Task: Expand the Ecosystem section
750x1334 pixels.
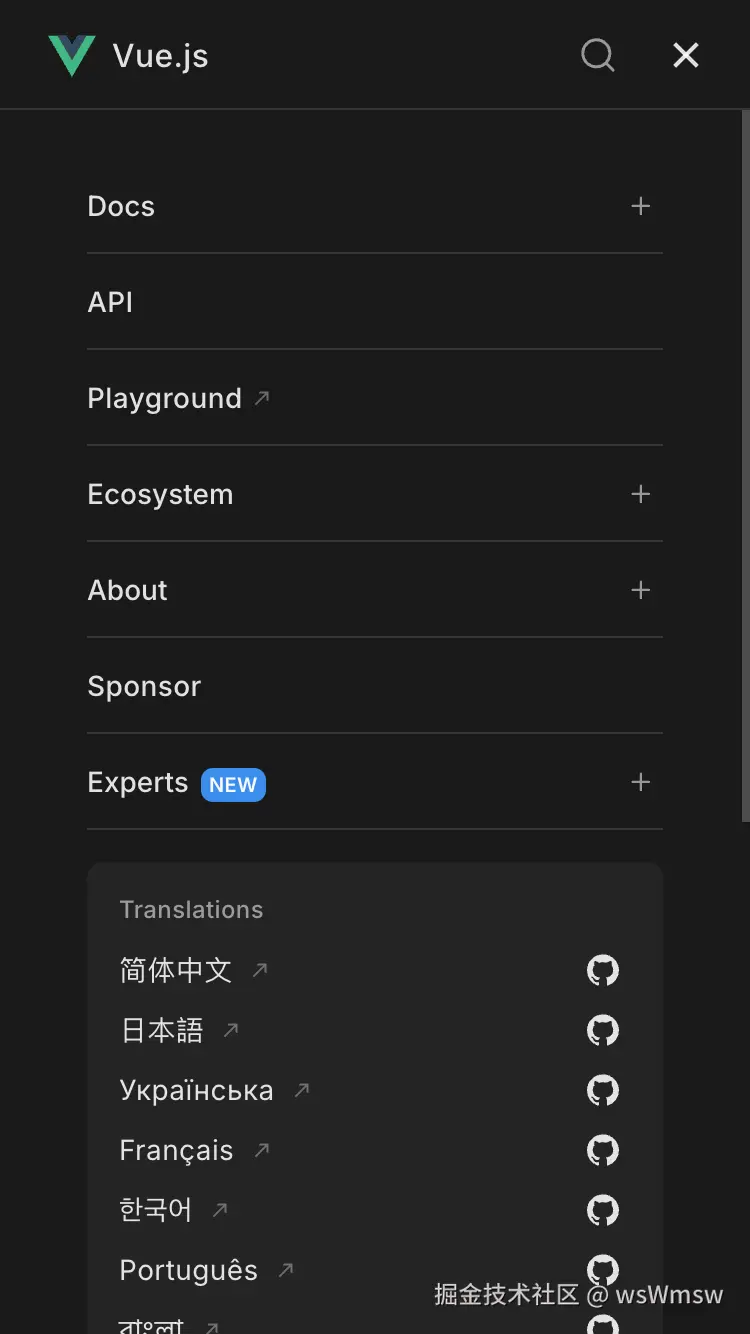Action: [640, 493]
